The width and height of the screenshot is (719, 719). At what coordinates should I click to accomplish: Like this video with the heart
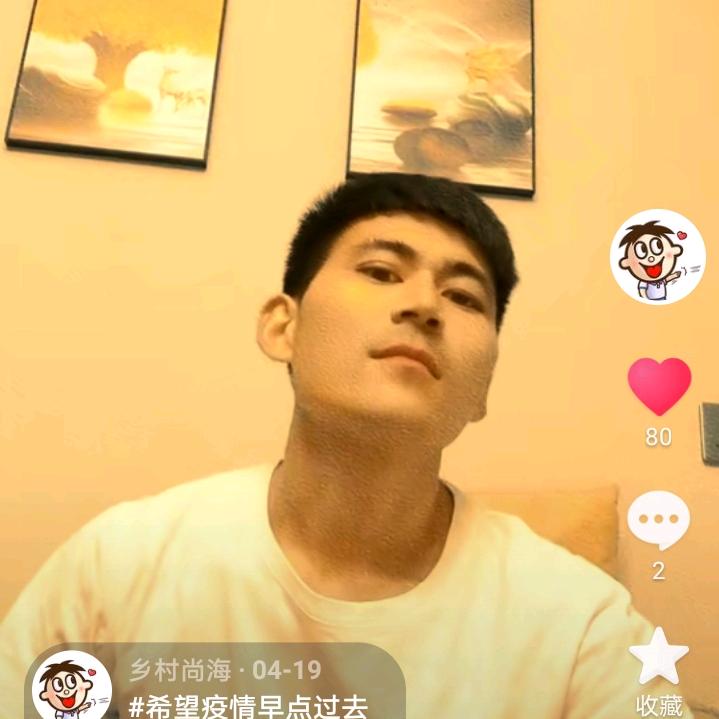(659, 386)
